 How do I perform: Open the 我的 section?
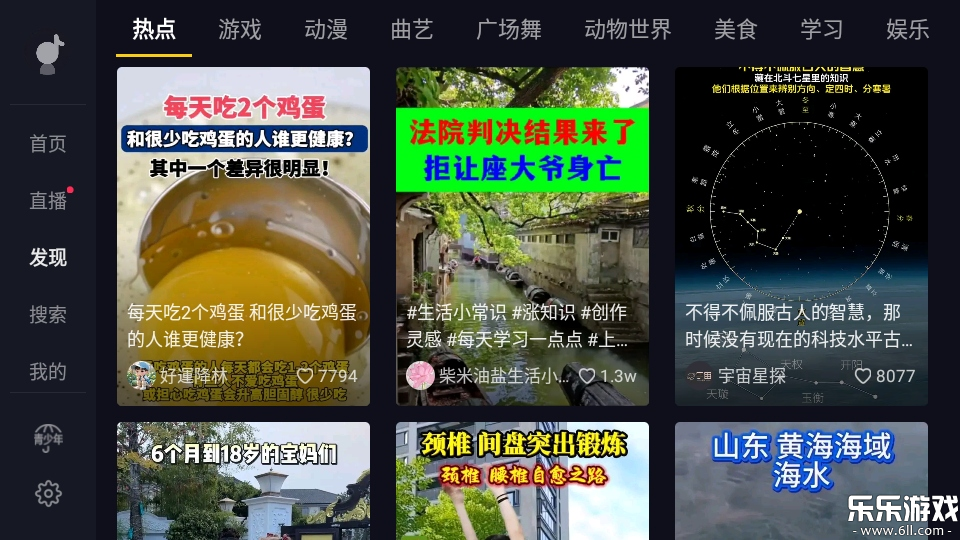tap(48, 372)
